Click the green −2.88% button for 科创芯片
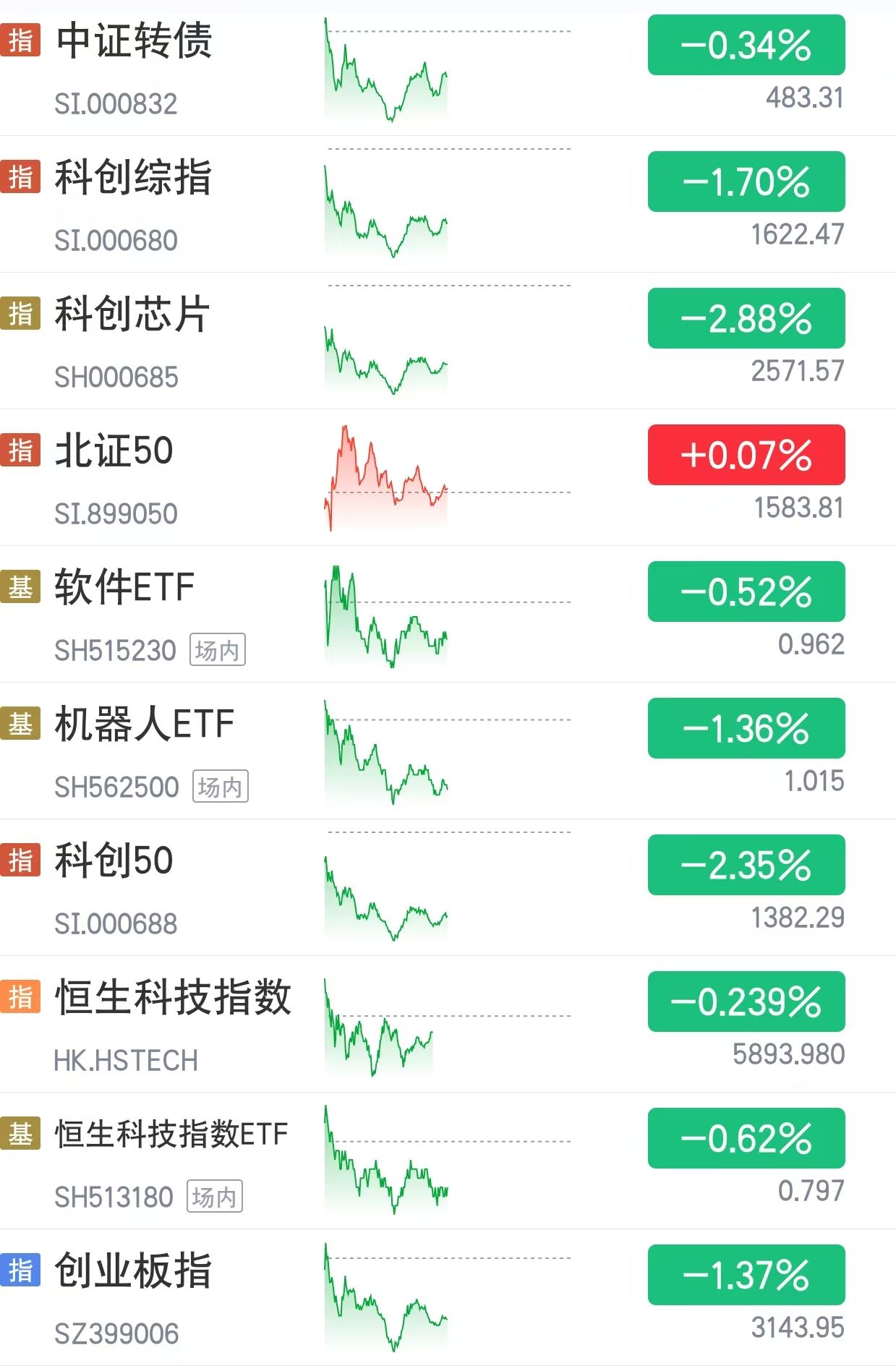896x1371 pixels. [746, 318]
